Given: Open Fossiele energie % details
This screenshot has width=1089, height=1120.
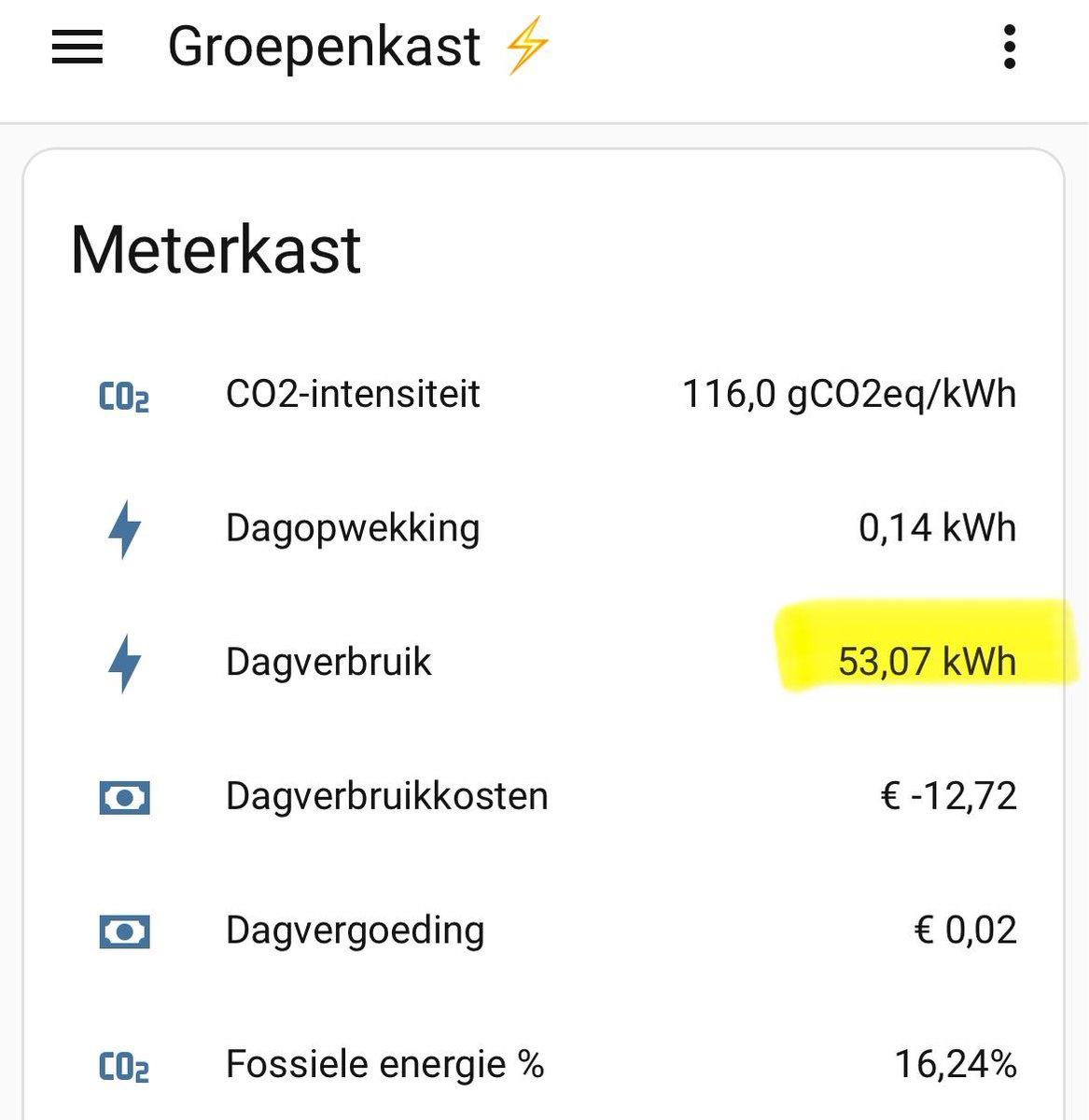Looking at the screenshot, I should click(x=384, y=1065).
